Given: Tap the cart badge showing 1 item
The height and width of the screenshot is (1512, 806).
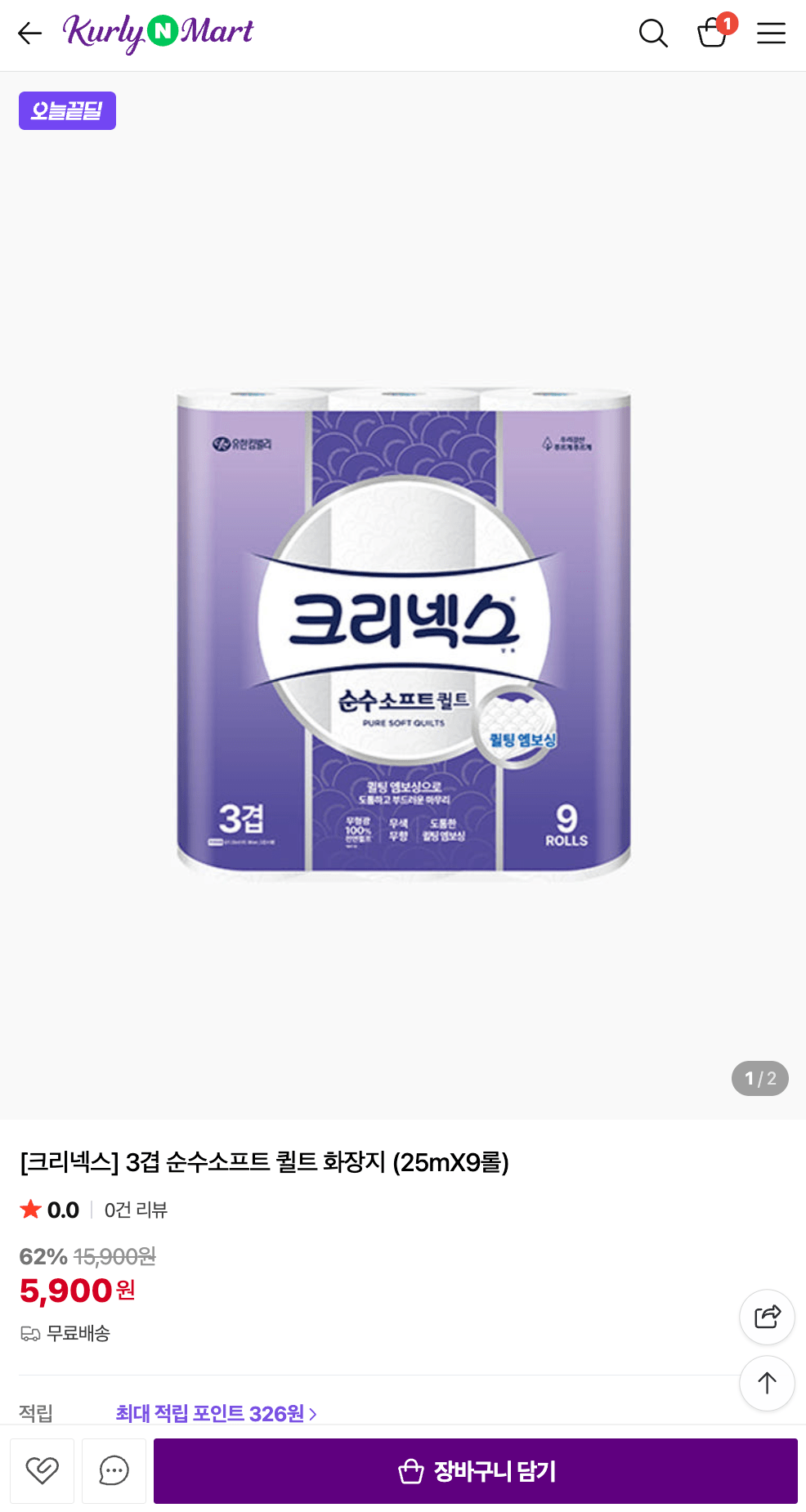Looking at the screenshot, I should pos(726,25).
